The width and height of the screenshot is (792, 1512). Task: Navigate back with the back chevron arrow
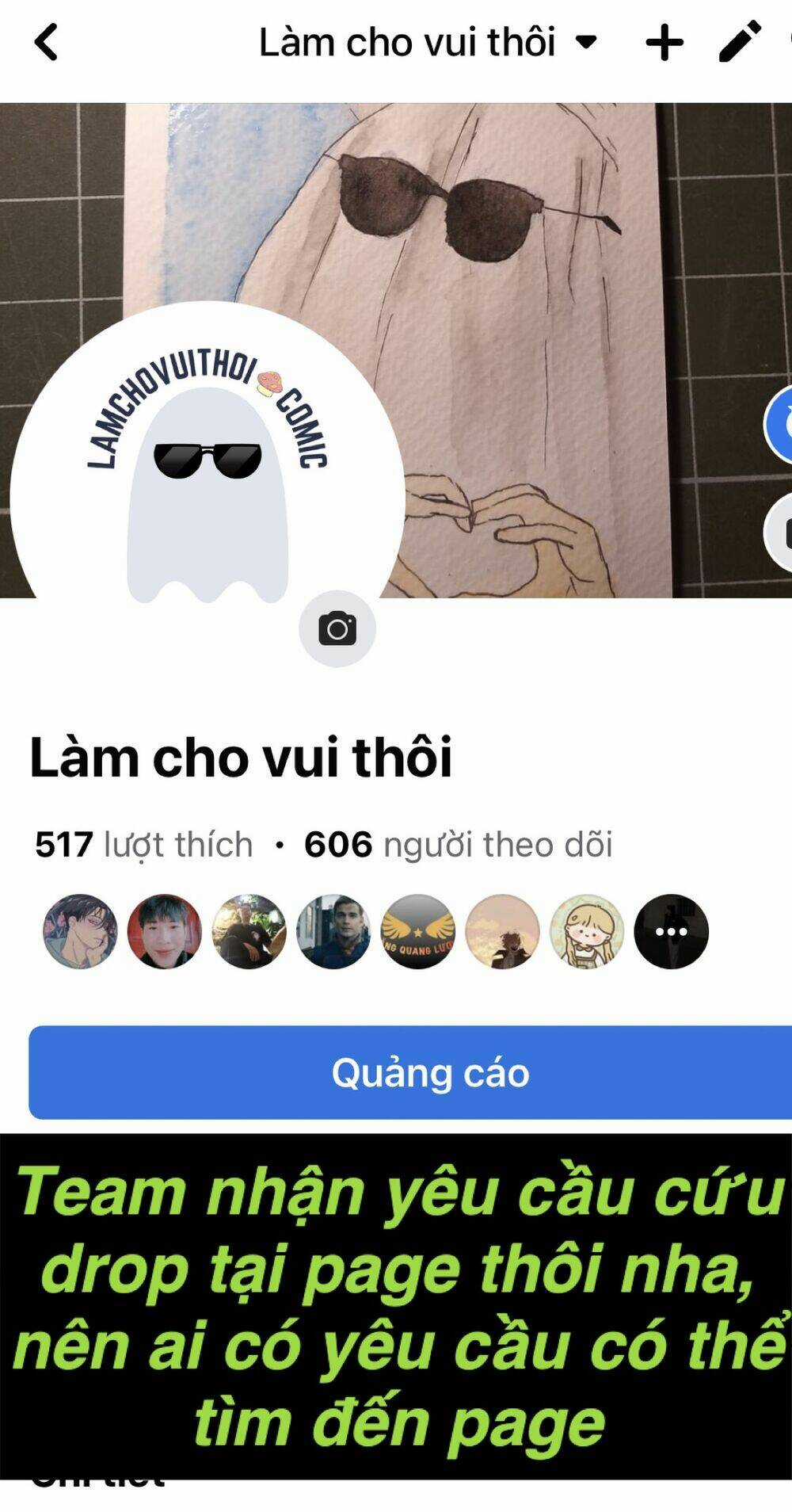(x=45, y=42)
